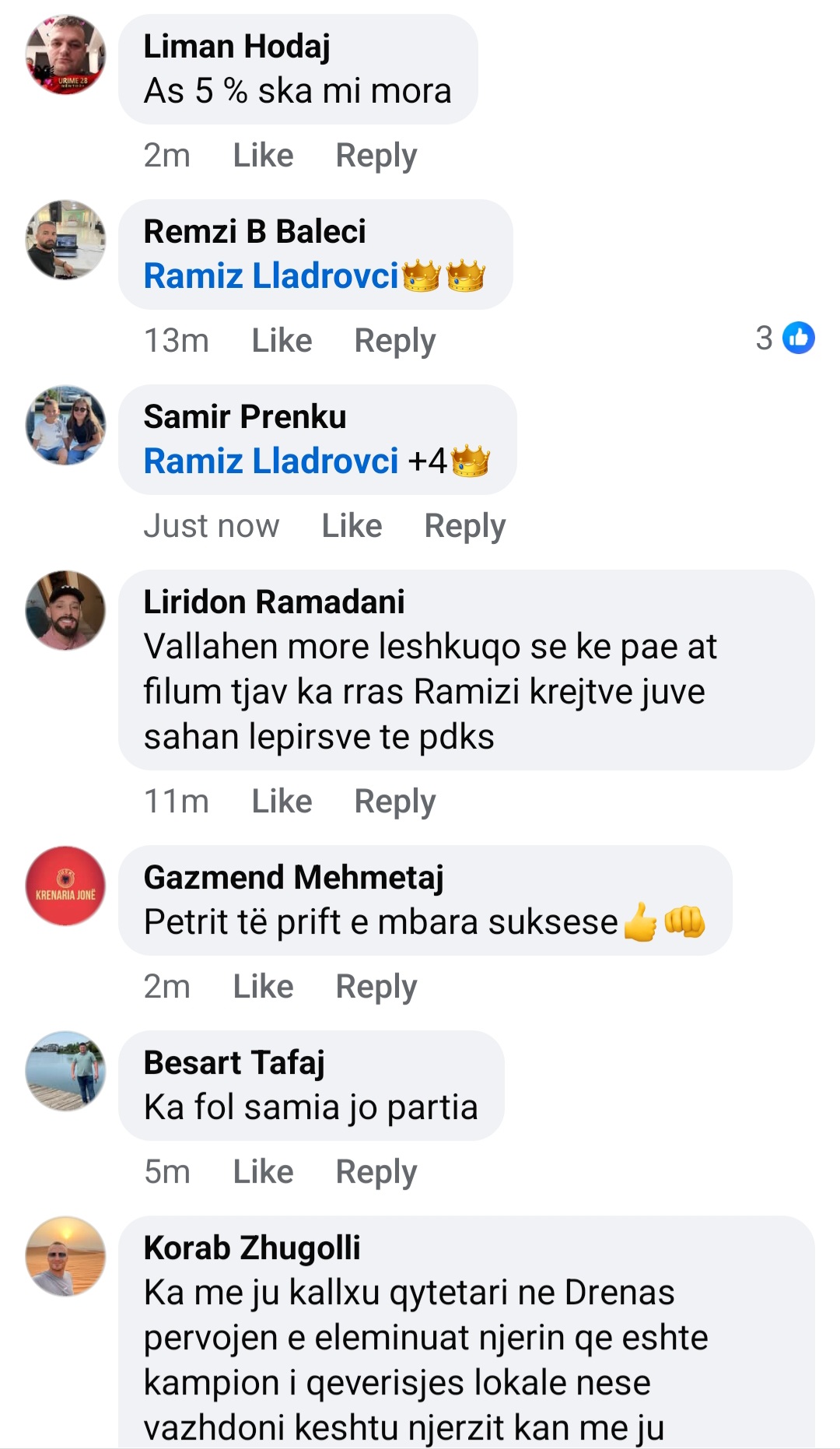Image resolution: width=840 pixels, height=1449 pixels.
Task: View reactions on Remzi B Baleci's comment
Action: [786, 338]
